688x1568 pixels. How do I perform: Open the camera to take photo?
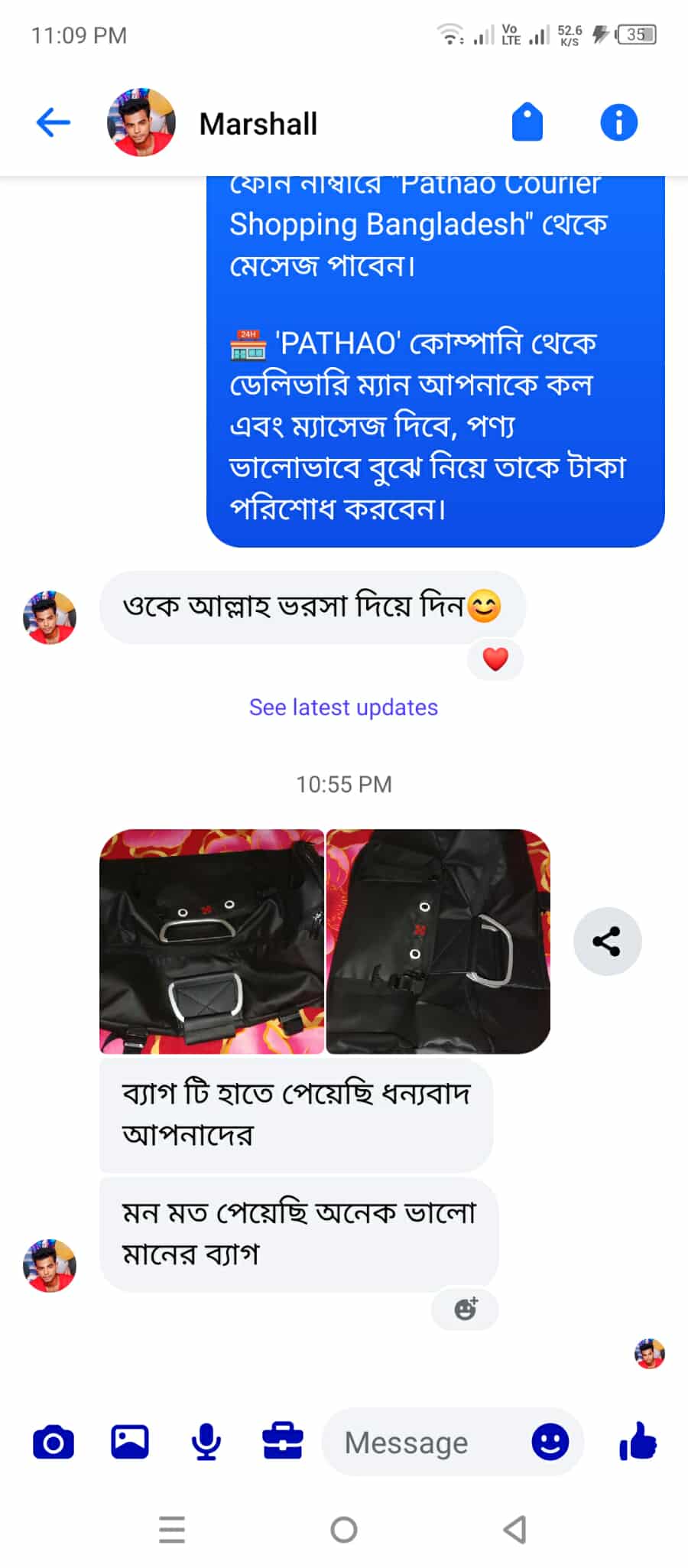[54, 1443]
